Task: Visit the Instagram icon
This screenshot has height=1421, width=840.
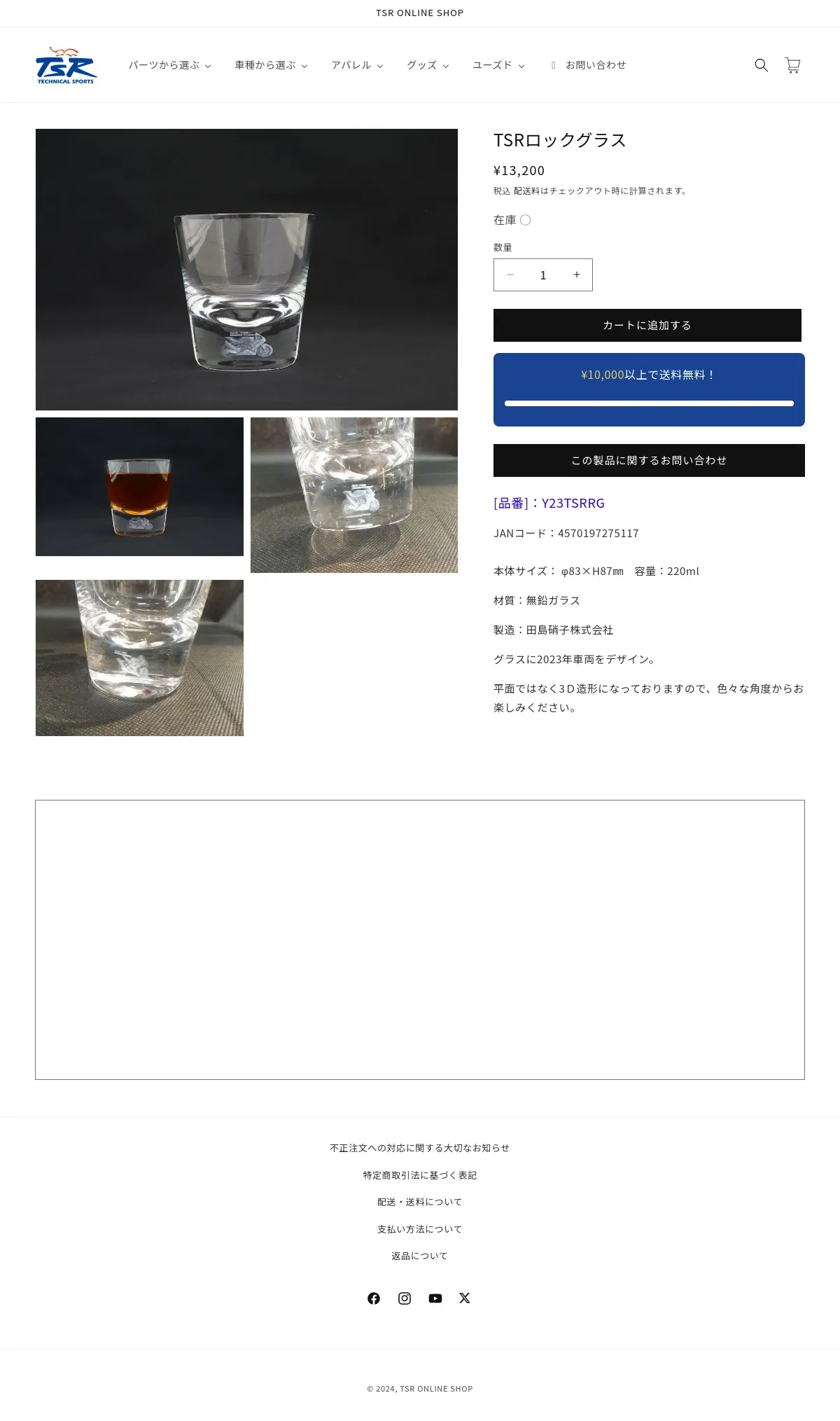Action: (405, 1298)
